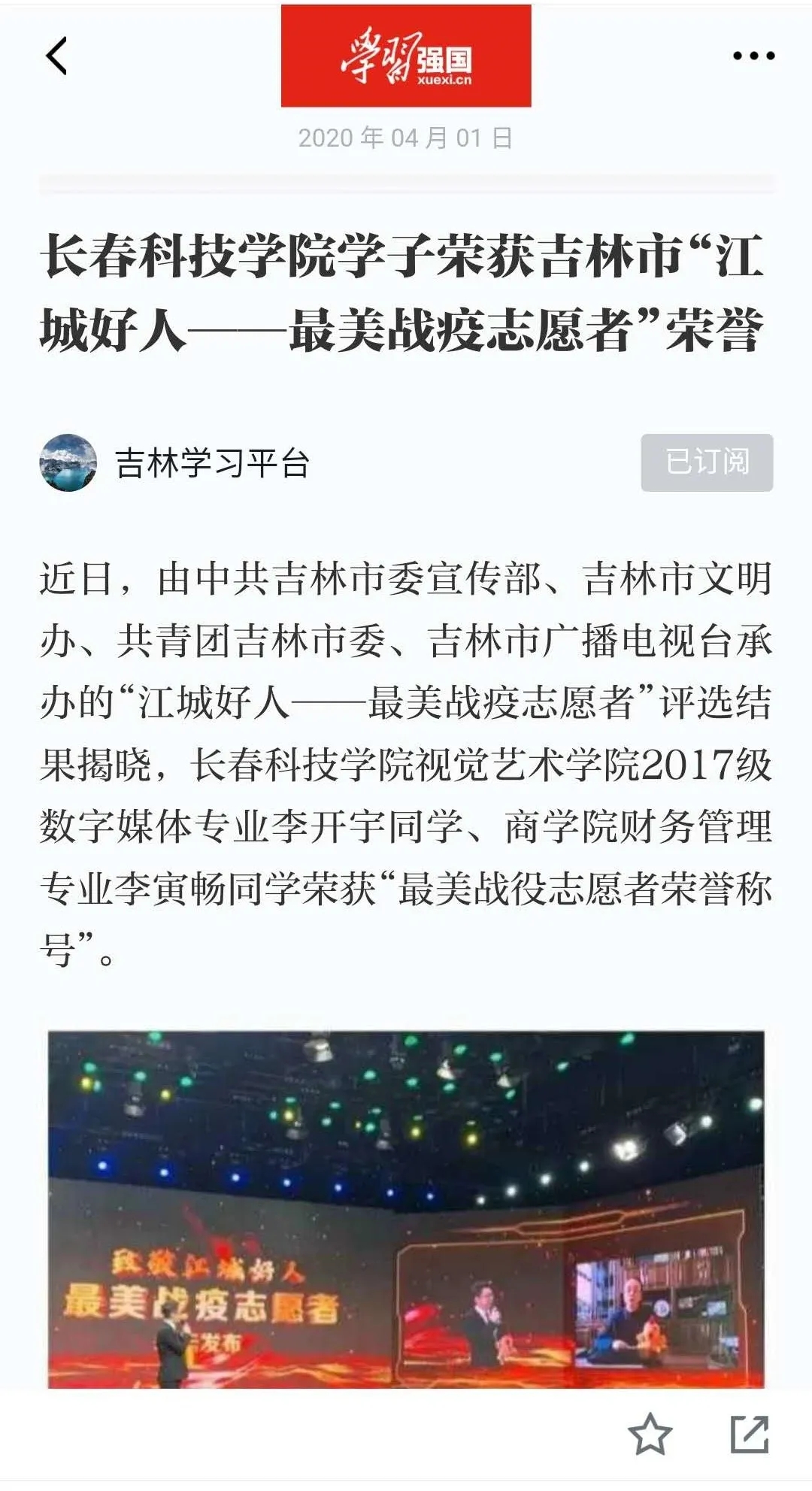The width and height of the screenshot is (812, 1491).
Task: Tap the 已订阅 subscribed button
Action: pos(706,462)
